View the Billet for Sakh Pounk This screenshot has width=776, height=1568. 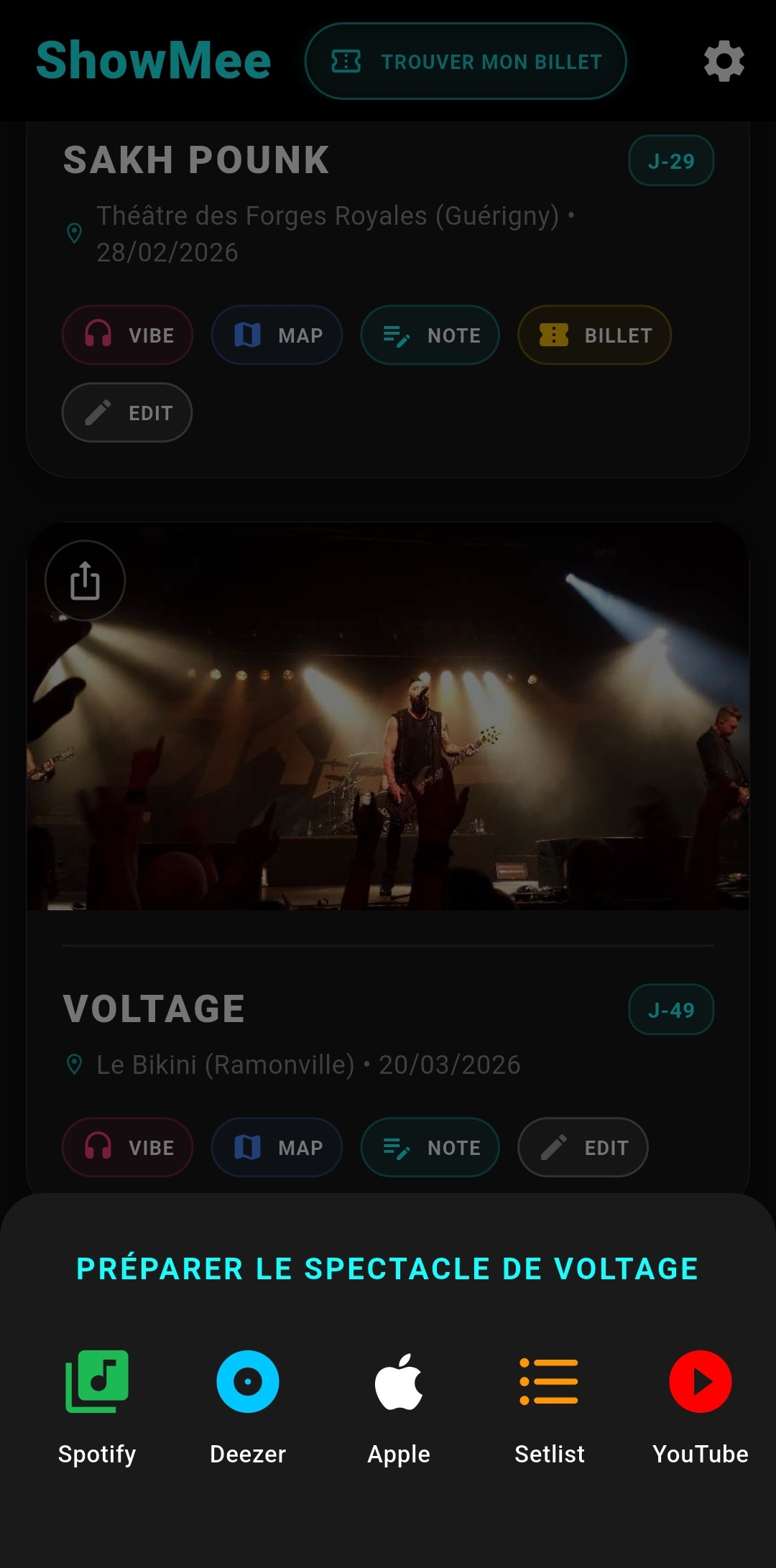coord(595,335)
